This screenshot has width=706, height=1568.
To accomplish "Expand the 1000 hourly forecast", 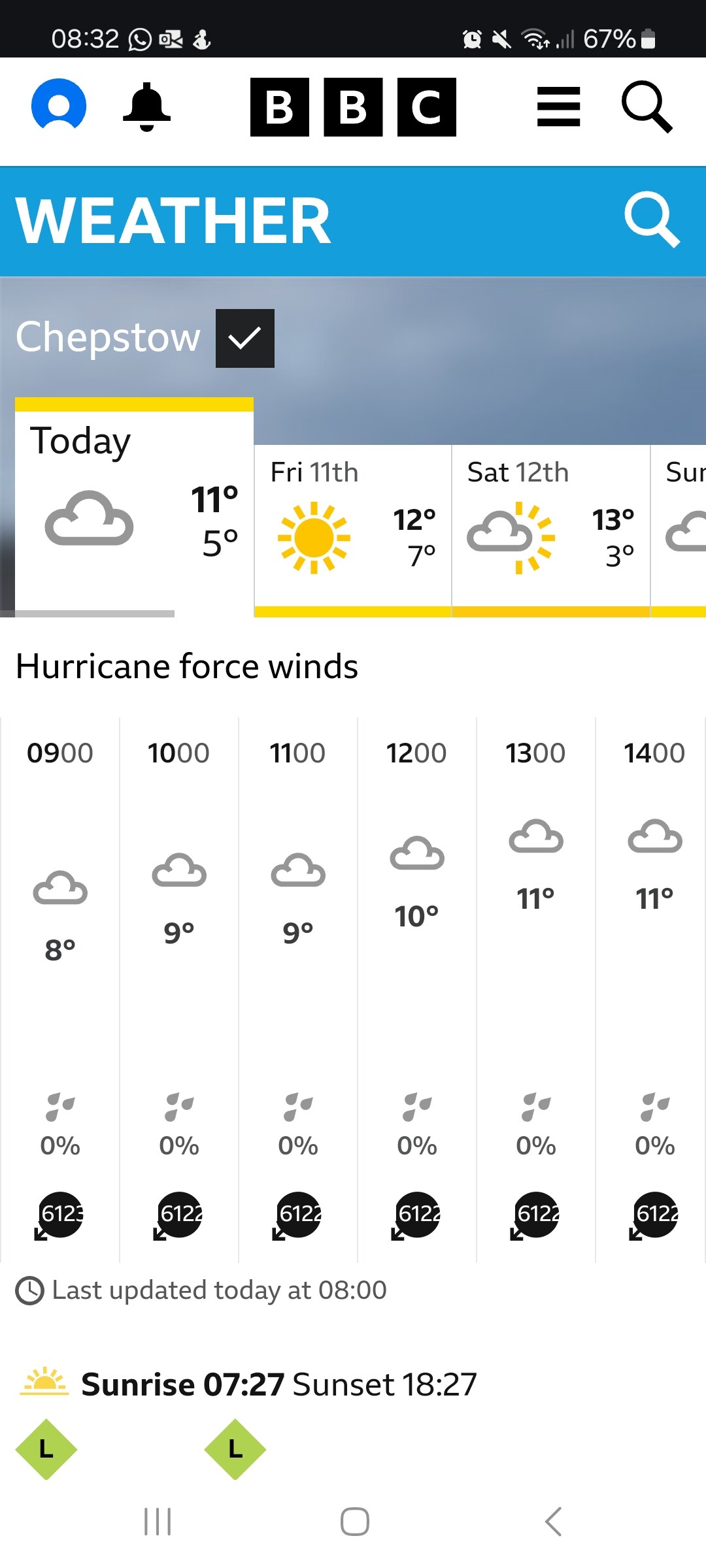I will click(179, 980).
